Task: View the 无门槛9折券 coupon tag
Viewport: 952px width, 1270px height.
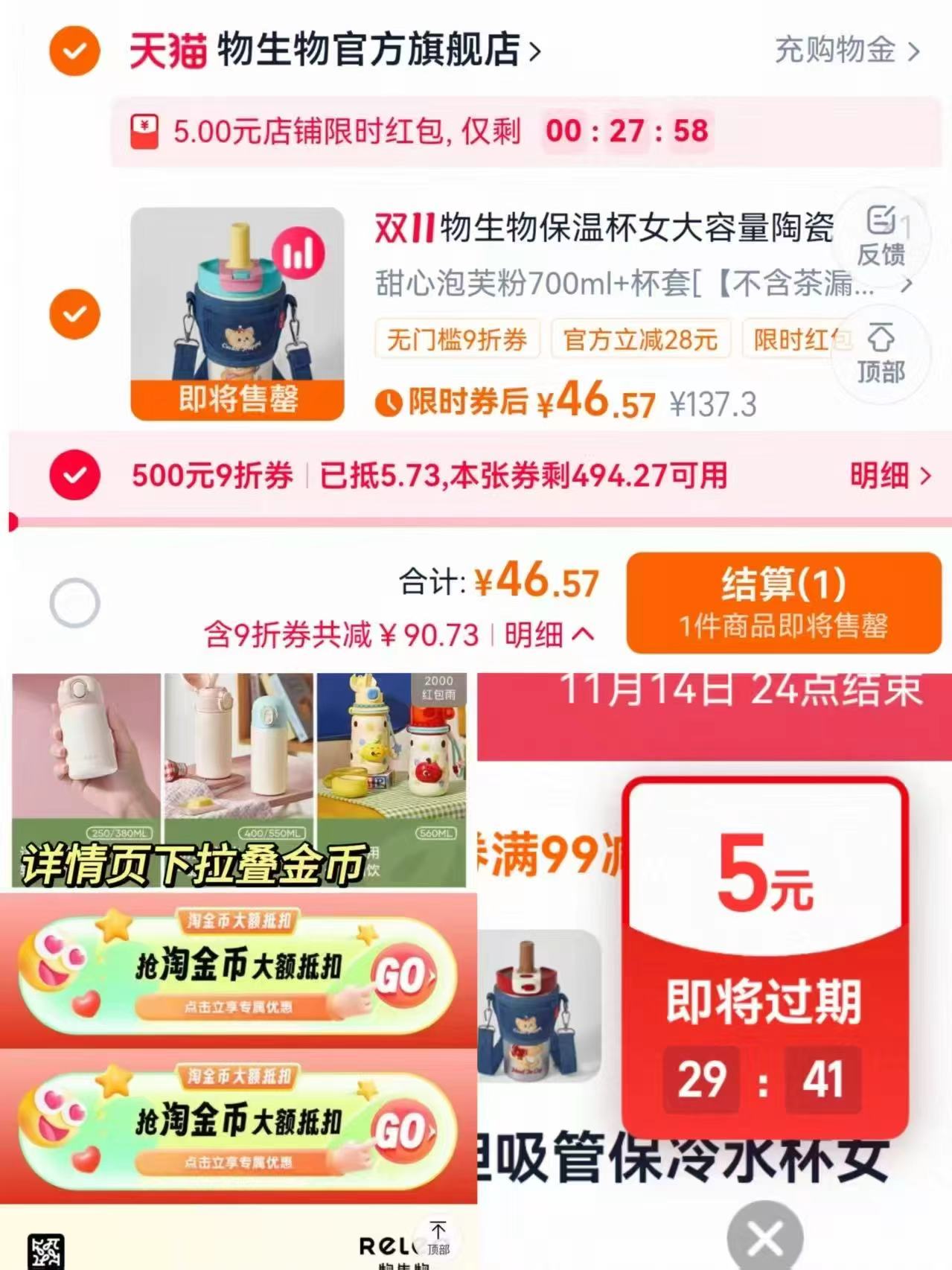Action: coord(456,341)
